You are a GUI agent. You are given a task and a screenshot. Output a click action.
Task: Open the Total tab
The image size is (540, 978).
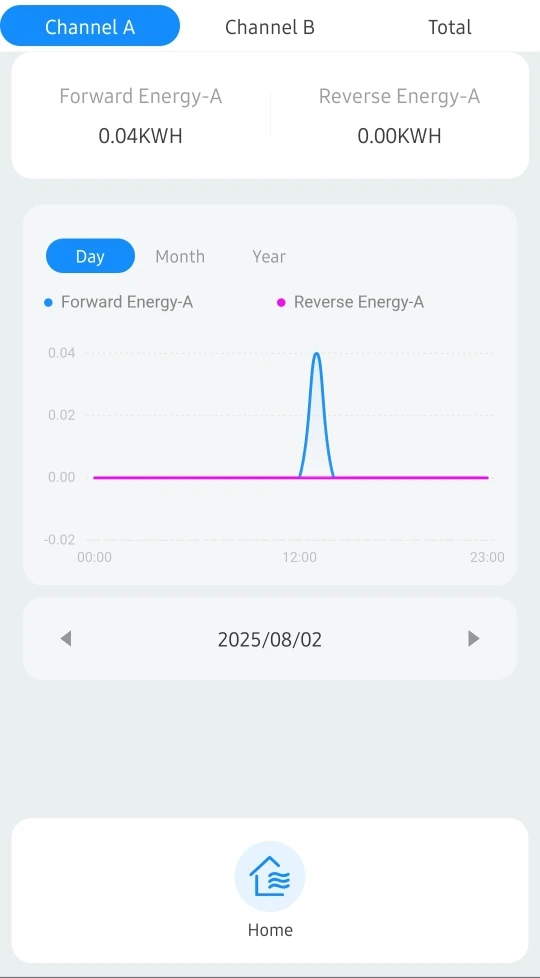point(450,27)
